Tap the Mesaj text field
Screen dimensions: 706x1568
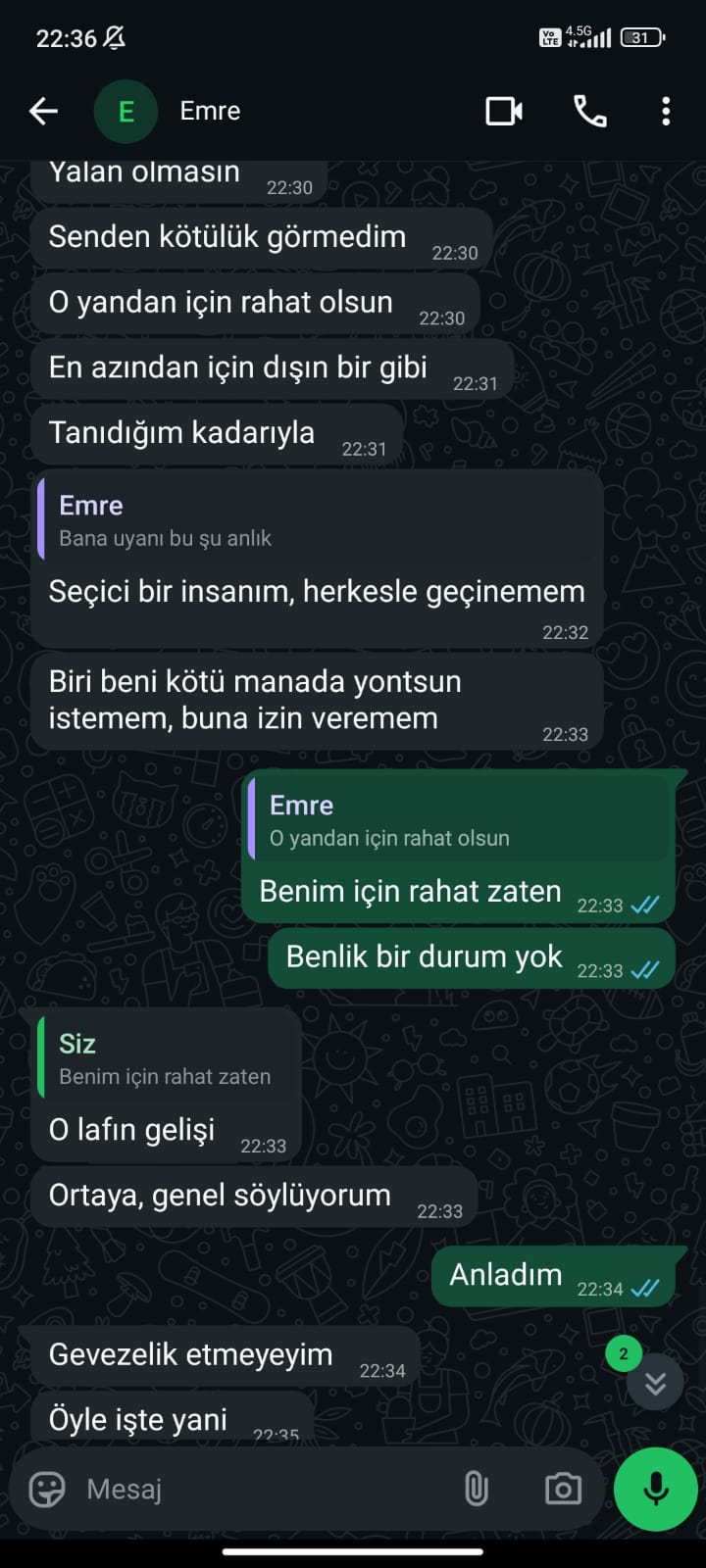coord(255,1490)
